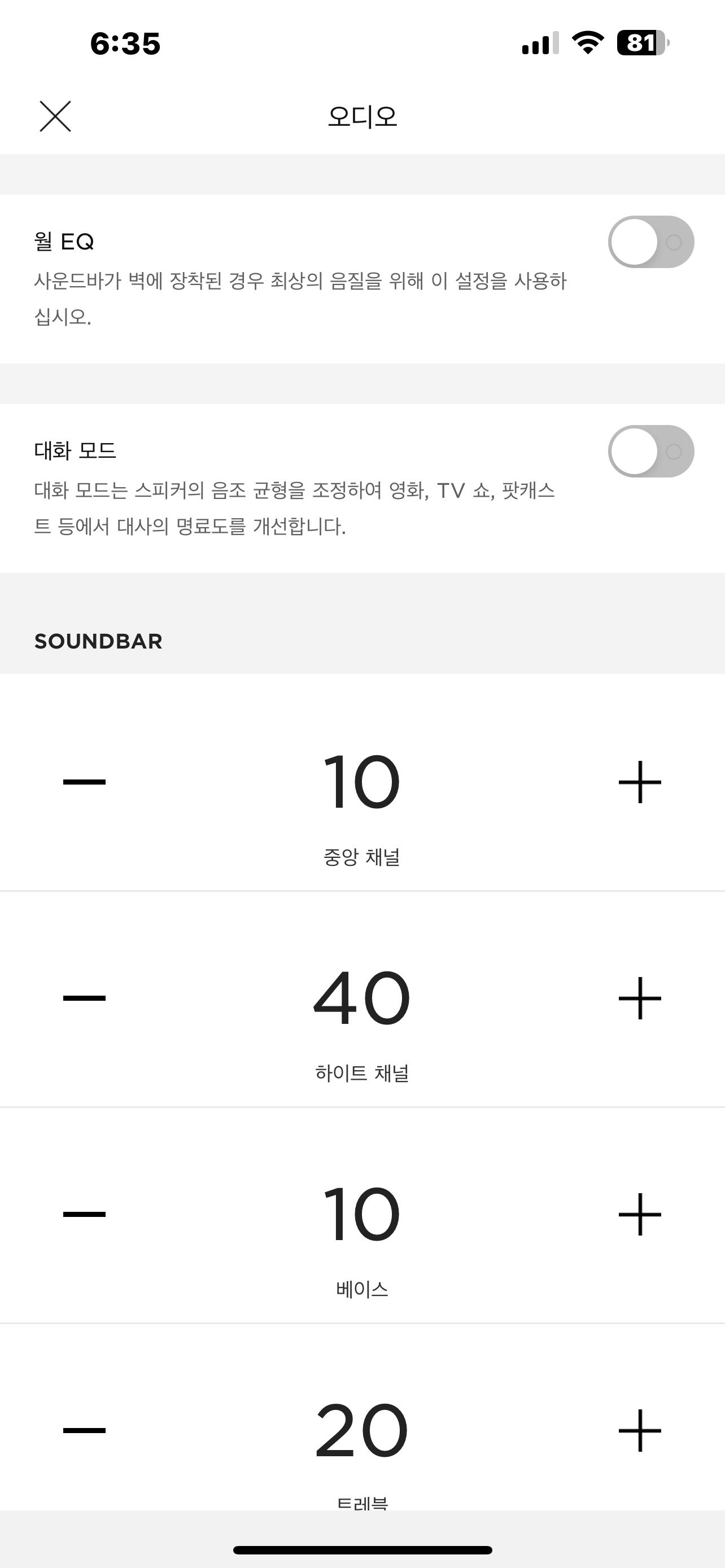Boost the 베이스 level

(640, 1214)
